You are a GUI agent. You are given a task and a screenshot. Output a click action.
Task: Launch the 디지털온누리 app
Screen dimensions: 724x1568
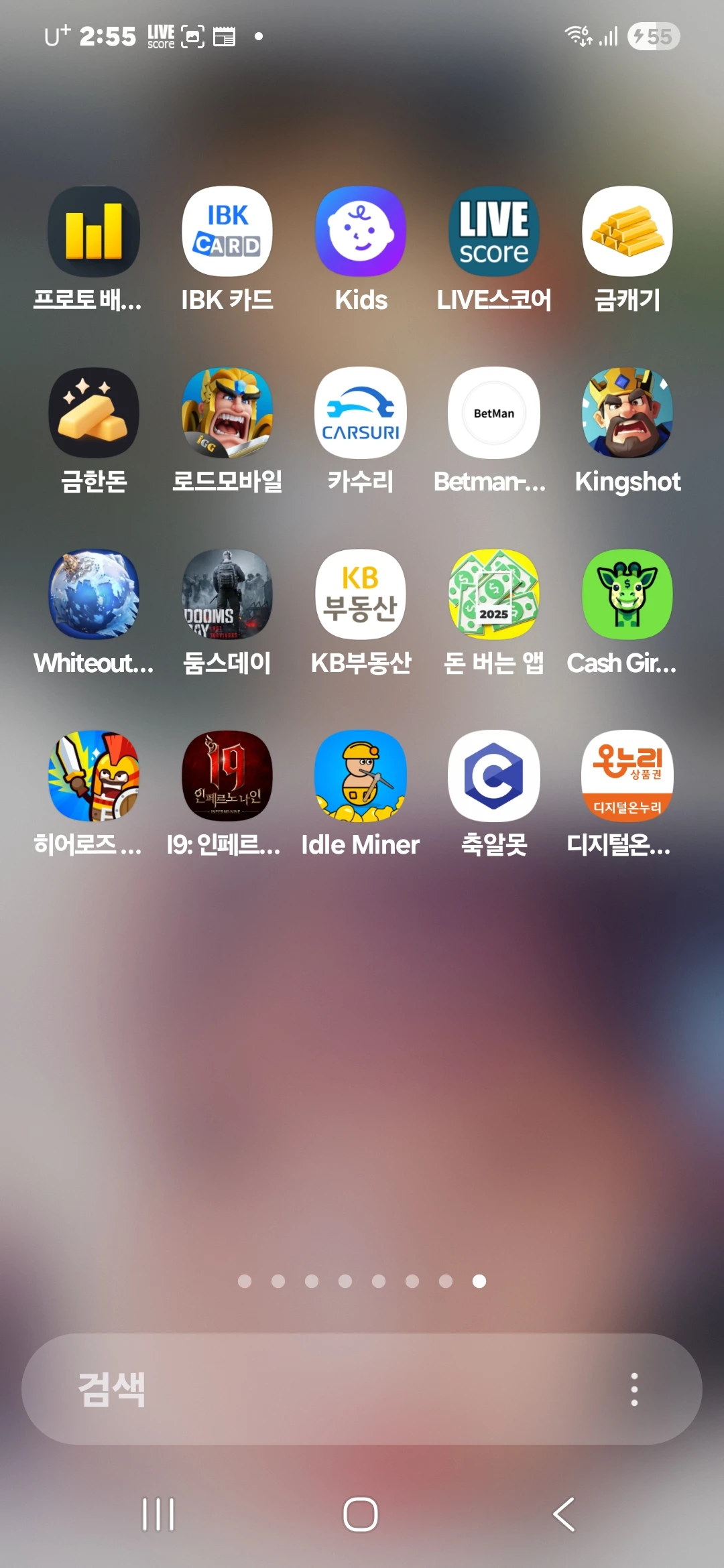pyautogui.click(x=627, y=776)
